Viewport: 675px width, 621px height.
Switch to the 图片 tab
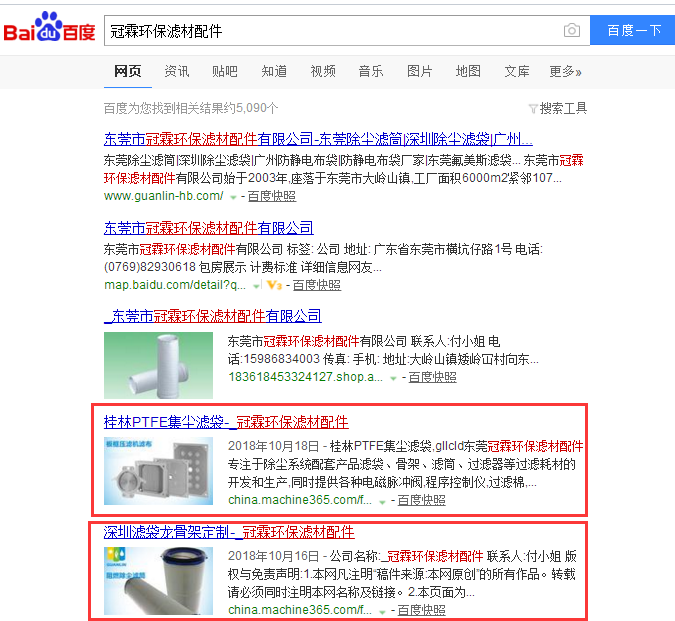(420, 71)
